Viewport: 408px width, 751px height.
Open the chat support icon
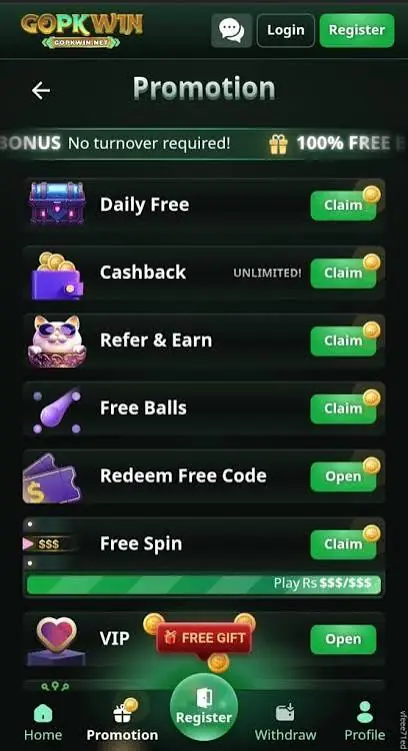click(231, 30)
